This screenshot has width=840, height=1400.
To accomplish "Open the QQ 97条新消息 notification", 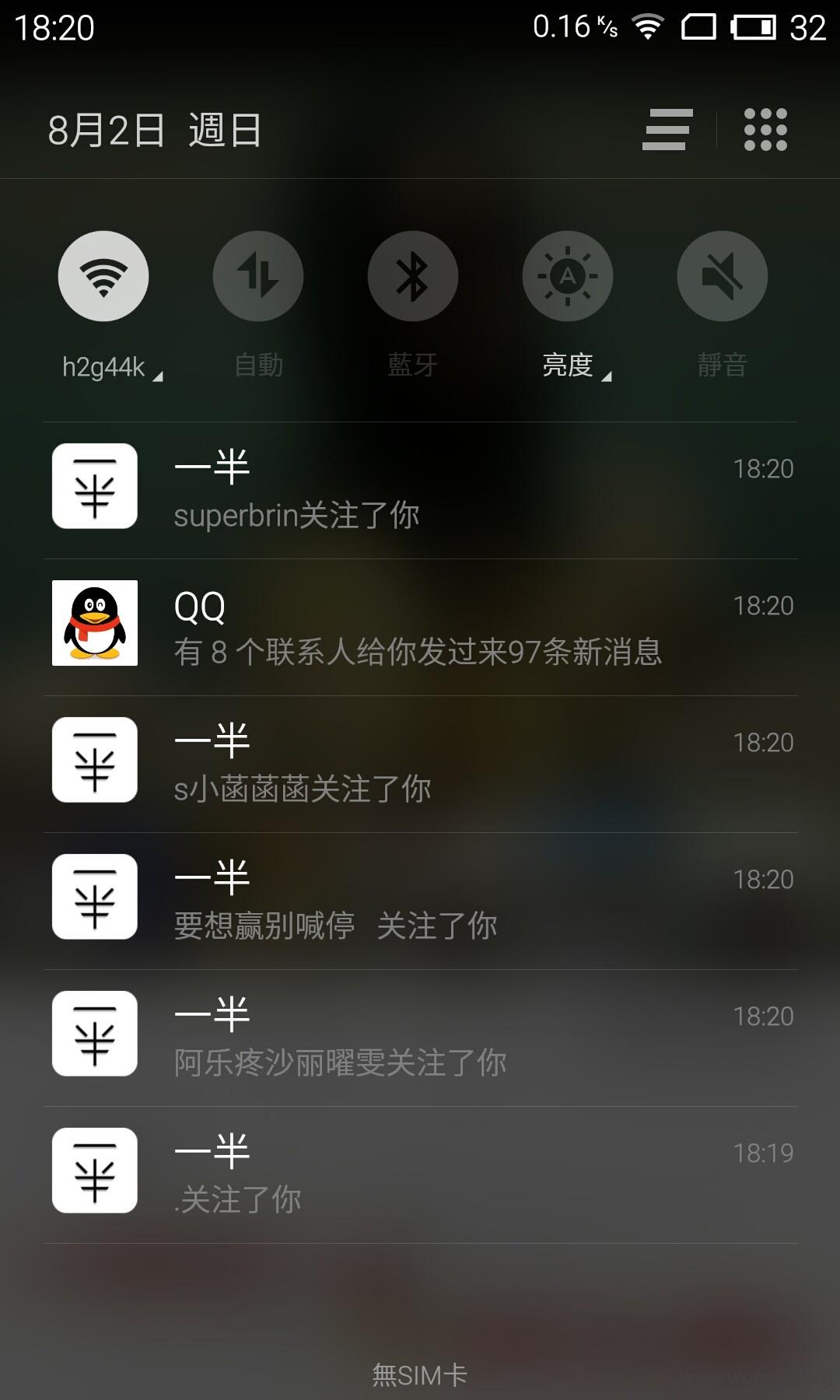I will 420,628.
